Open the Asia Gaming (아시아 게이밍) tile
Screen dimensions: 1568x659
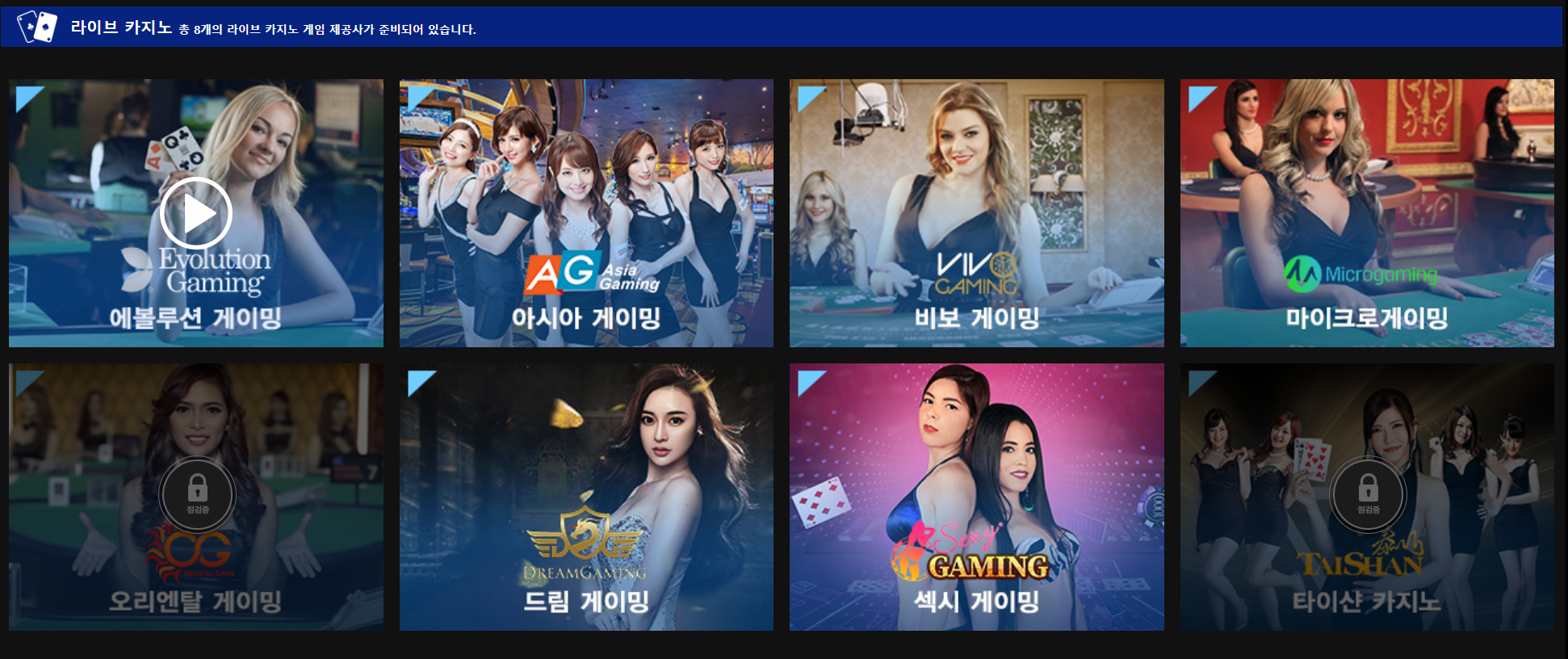[x=586, y=213]
